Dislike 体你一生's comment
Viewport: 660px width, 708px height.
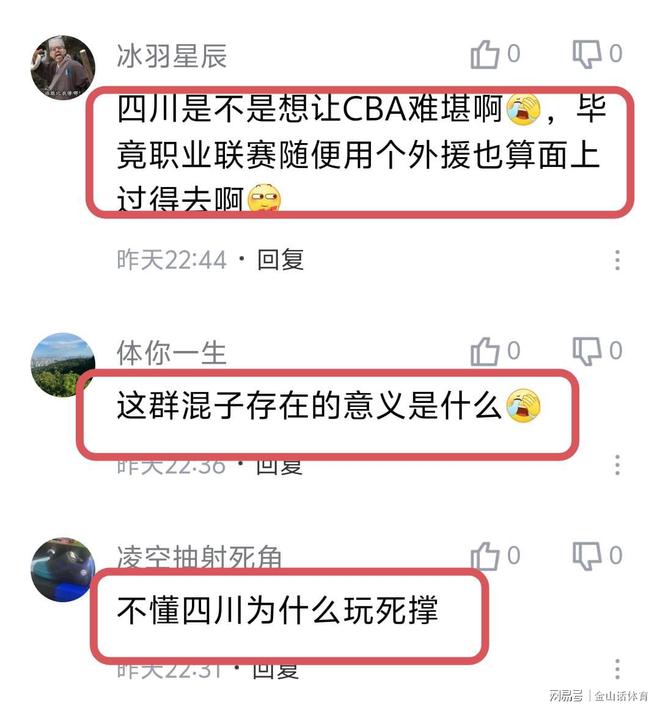tap(587, 351)
